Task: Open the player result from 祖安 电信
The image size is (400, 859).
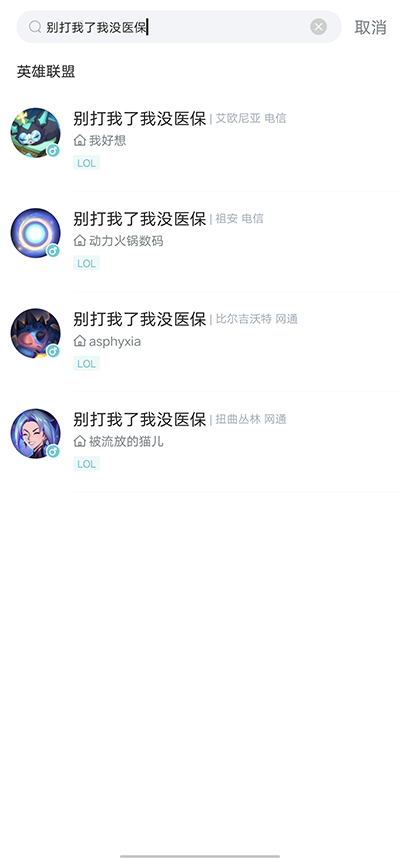Action: coord(200,242)
